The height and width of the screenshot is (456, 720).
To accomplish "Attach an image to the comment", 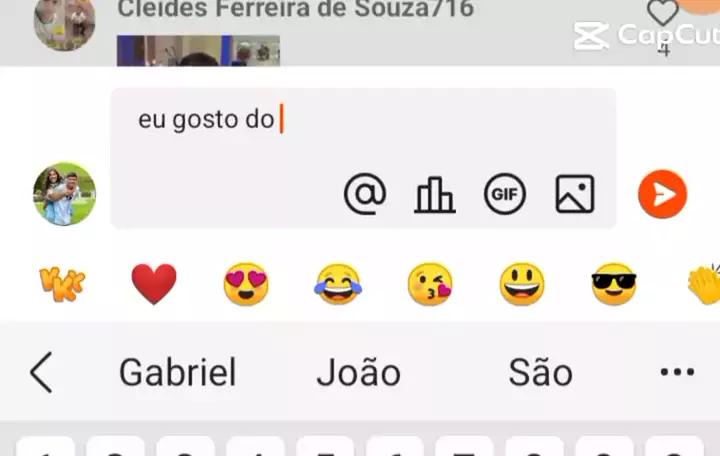I will click(575, 194).
